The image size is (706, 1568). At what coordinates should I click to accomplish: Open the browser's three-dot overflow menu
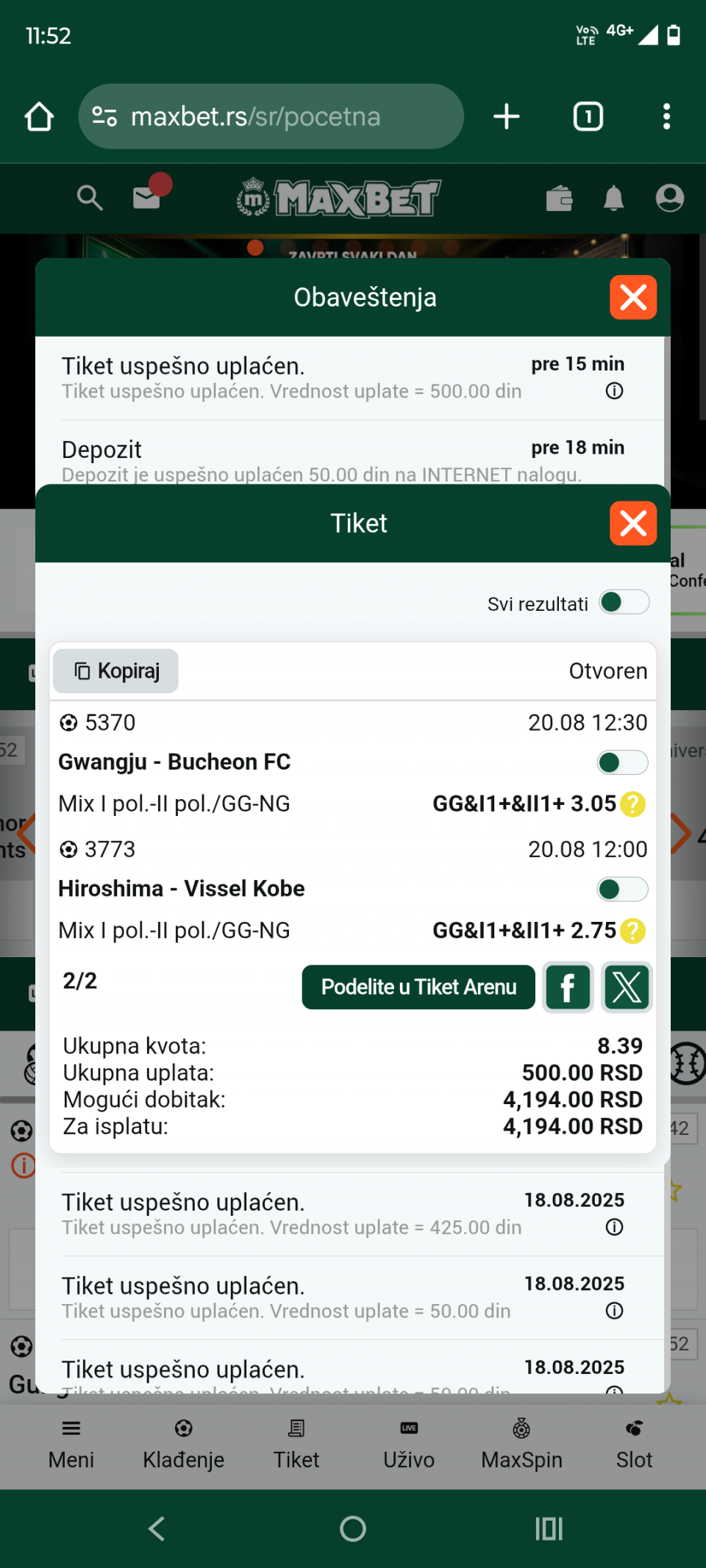(x=666, y=116)
